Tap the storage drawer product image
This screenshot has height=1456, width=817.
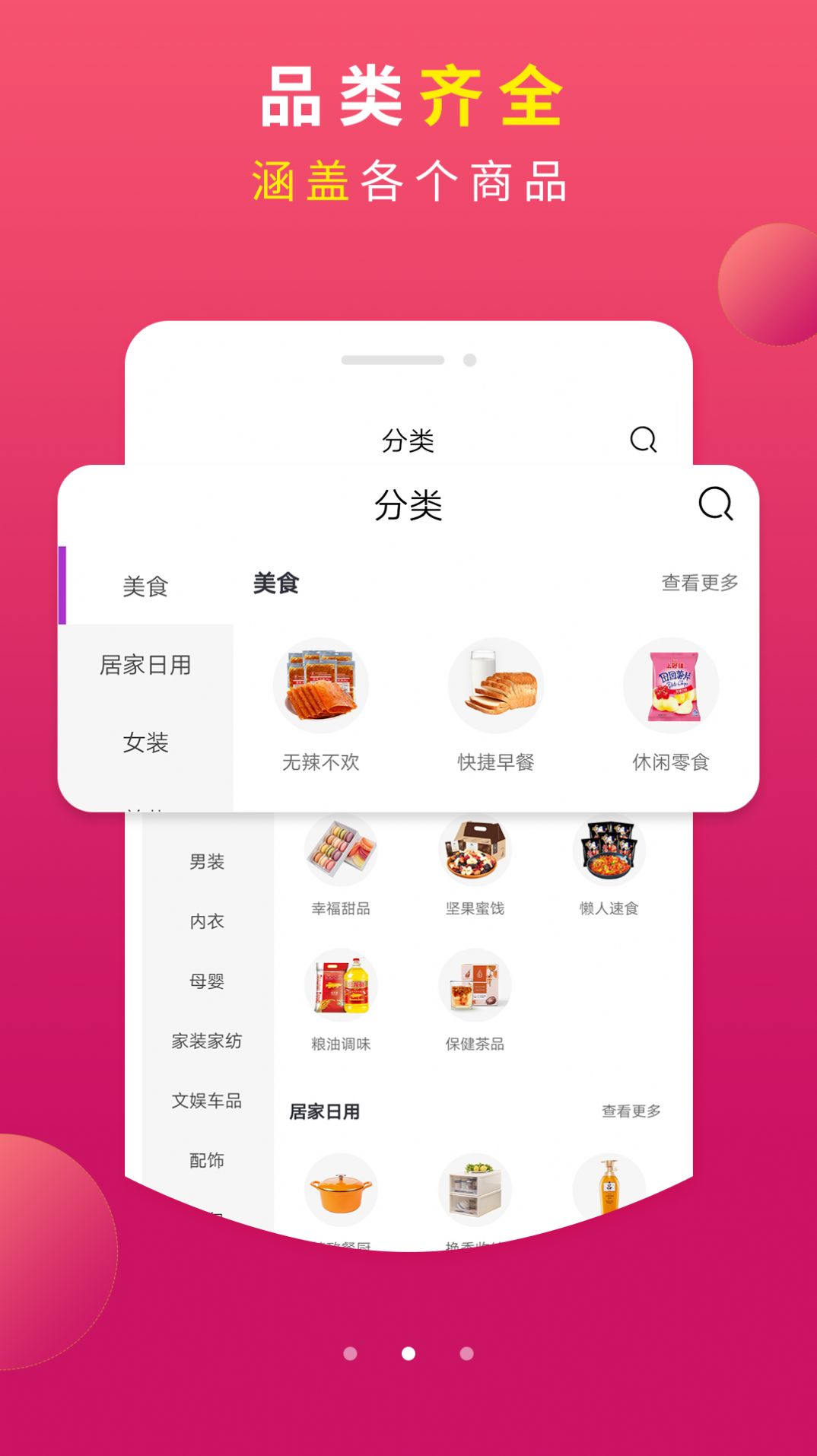(475, 1189)
